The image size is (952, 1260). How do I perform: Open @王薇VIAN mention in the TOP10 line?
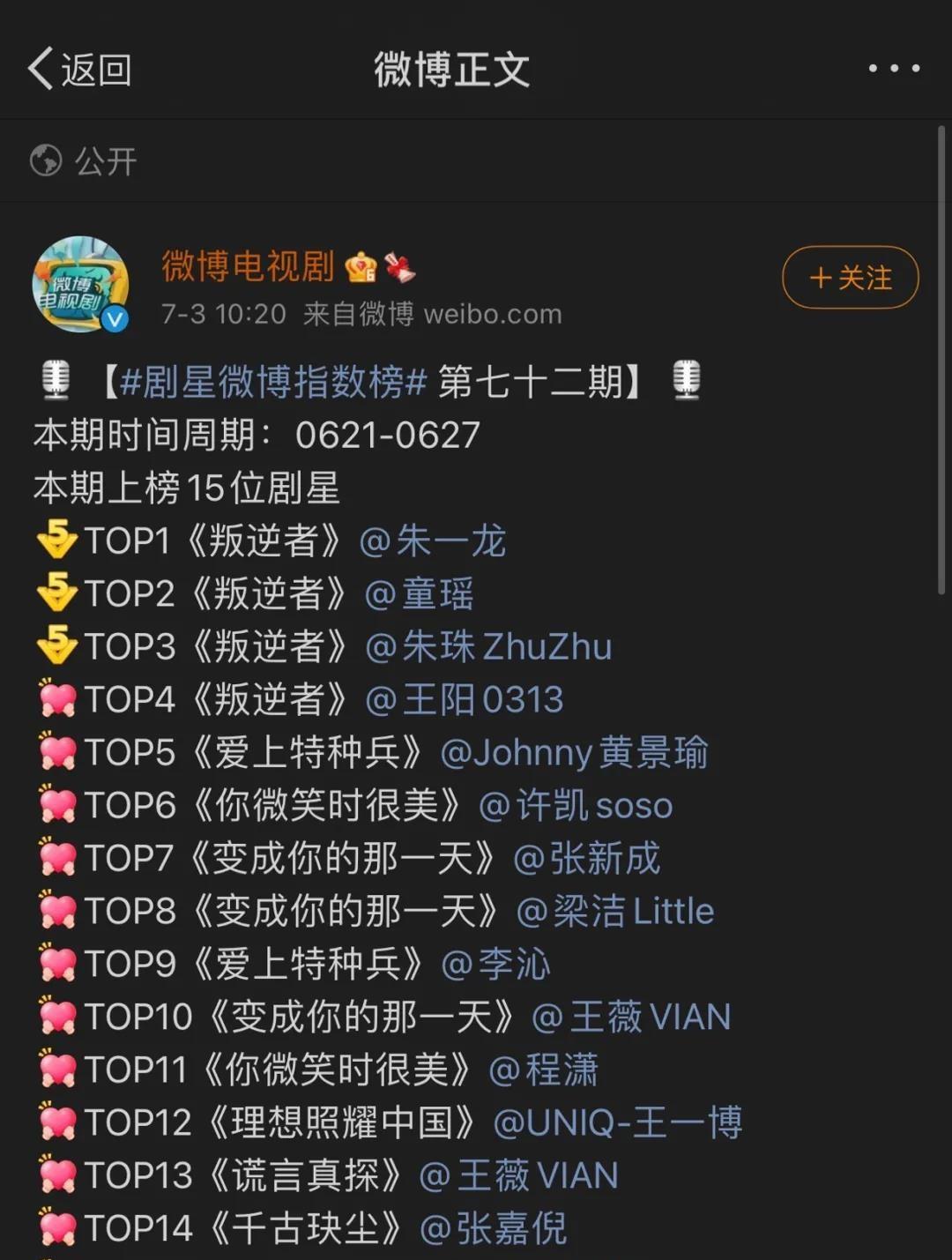click(x=631, y=1017)
